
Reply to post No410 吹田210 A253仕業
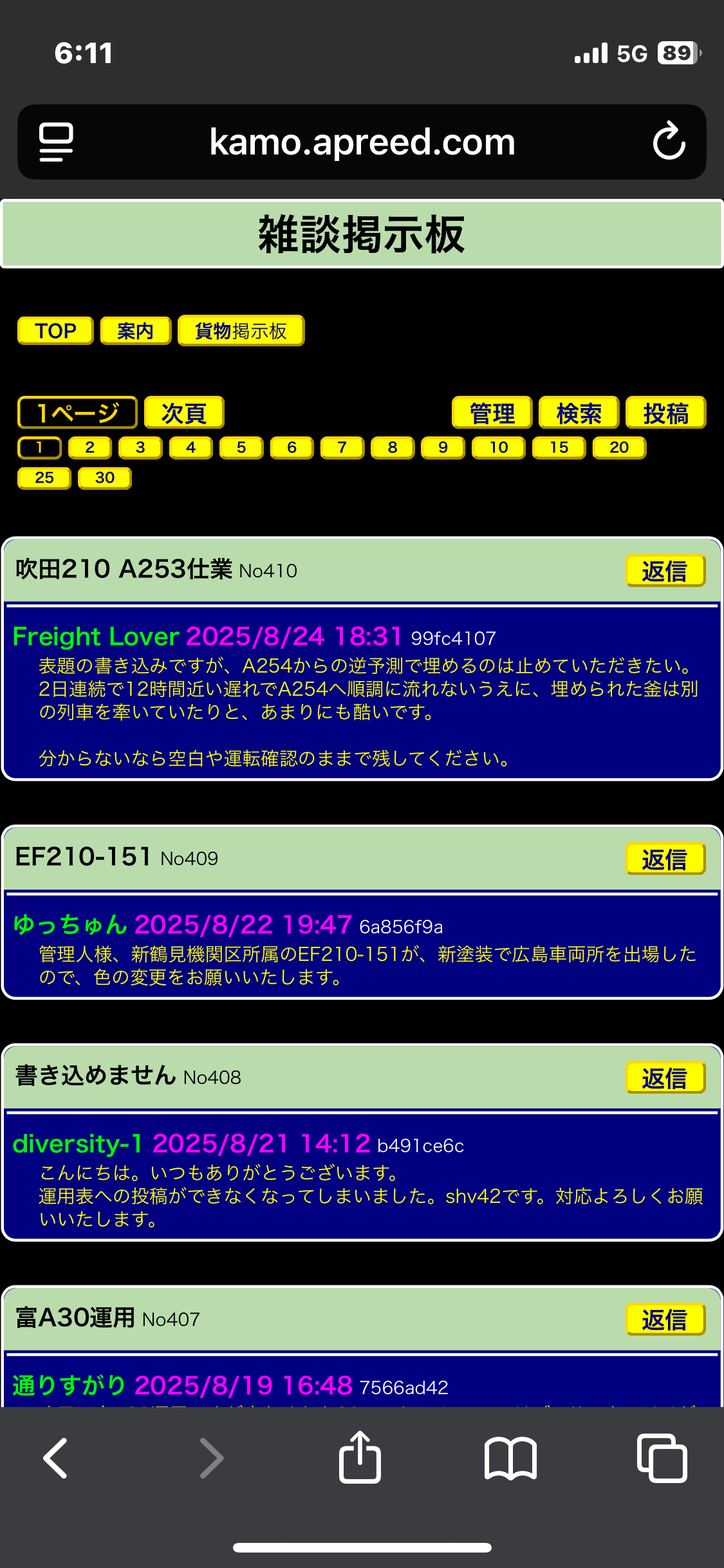point(665,571)
